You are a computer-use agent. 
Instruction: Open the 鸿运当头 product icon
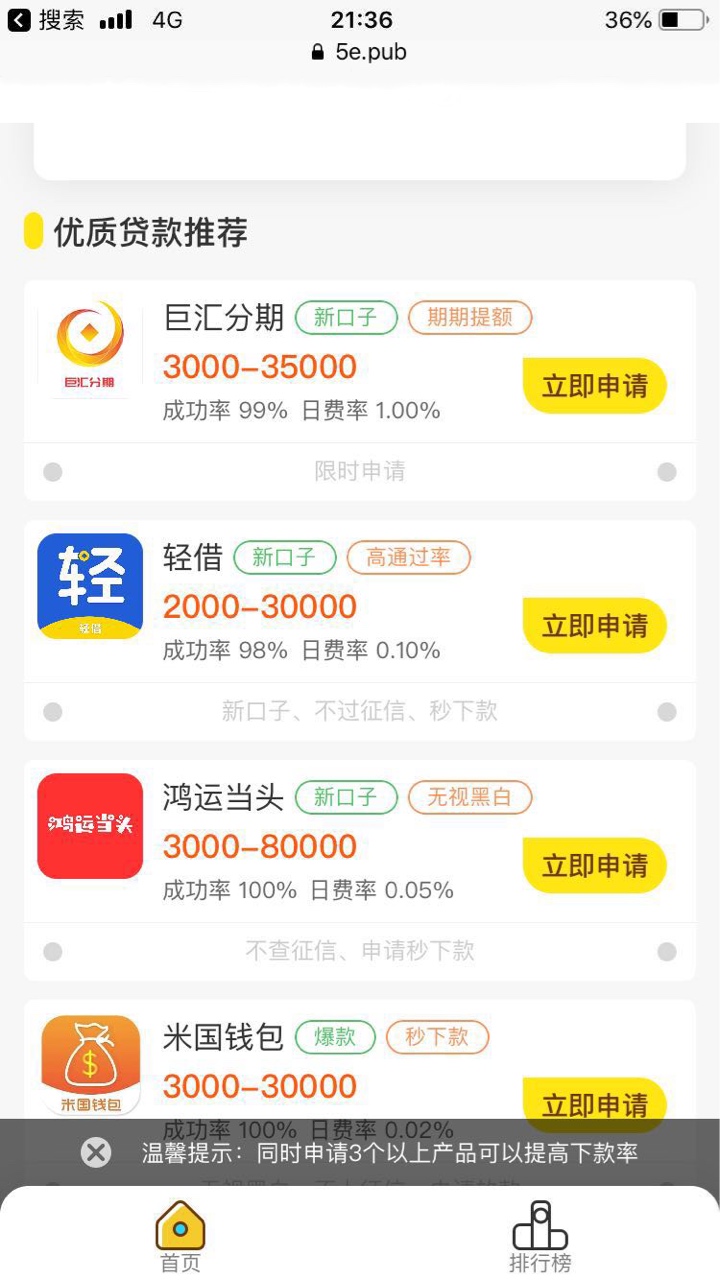90,826
